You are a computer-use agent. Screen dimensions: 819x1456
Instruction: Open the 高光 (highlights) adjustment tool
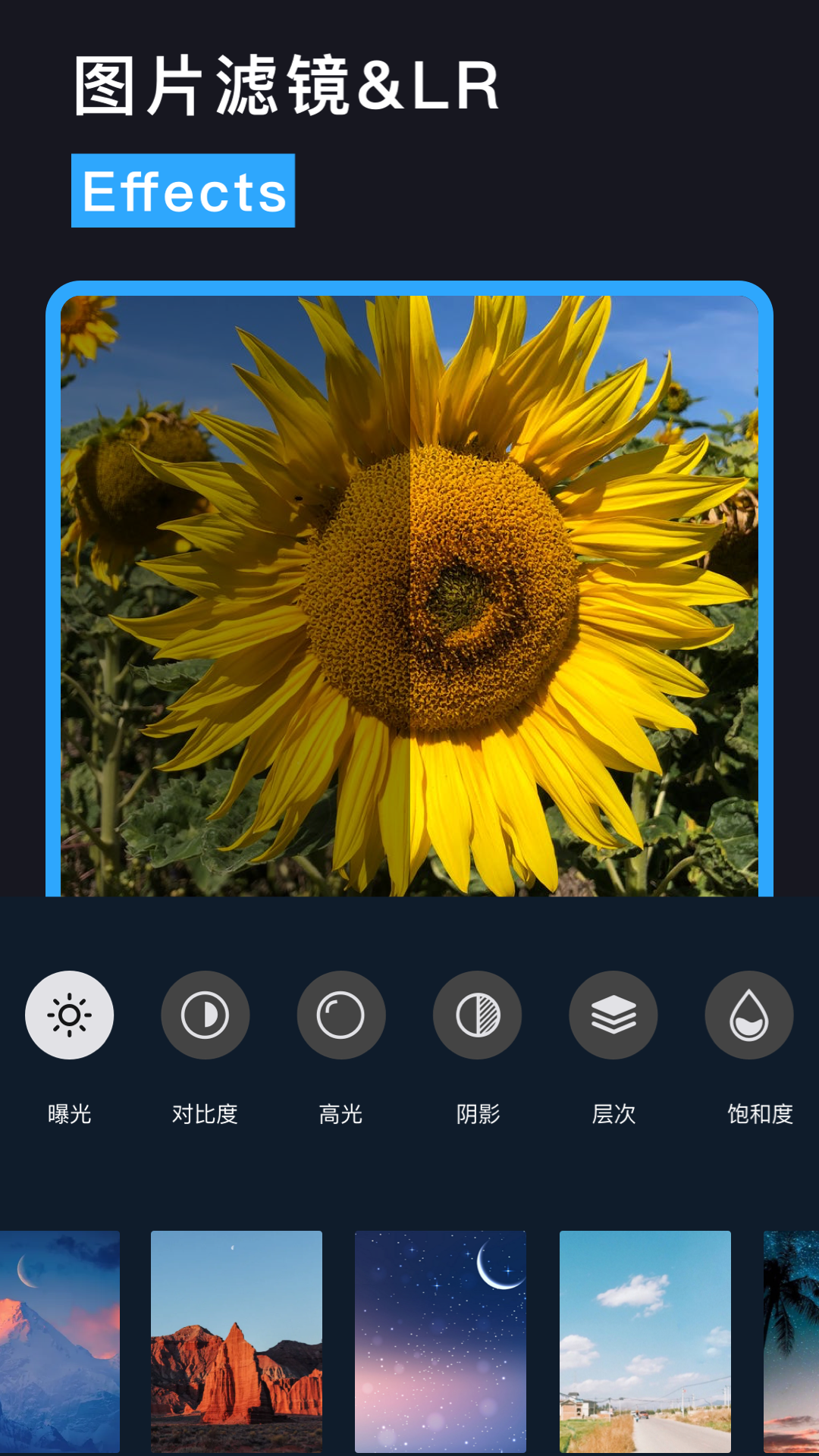coord(341,1015)
